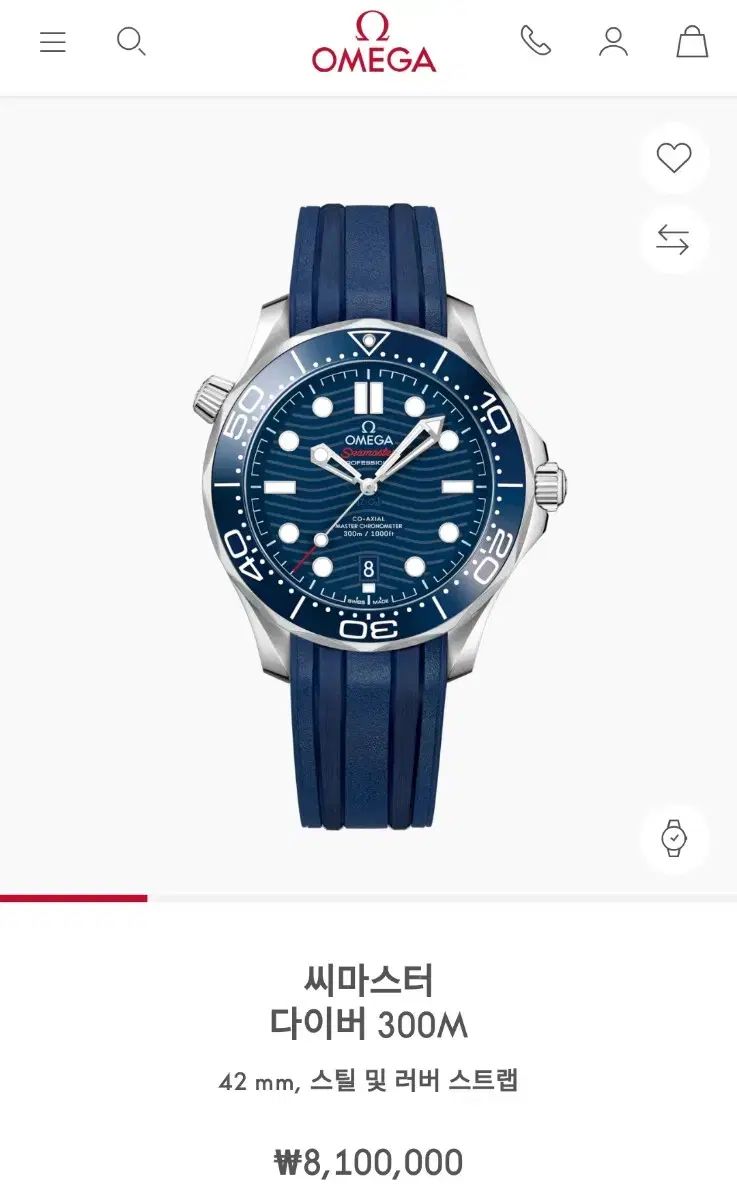Compare this watch with others
Screen dimensions: 737x1200
pyautogui.click(x=673, y=240)
